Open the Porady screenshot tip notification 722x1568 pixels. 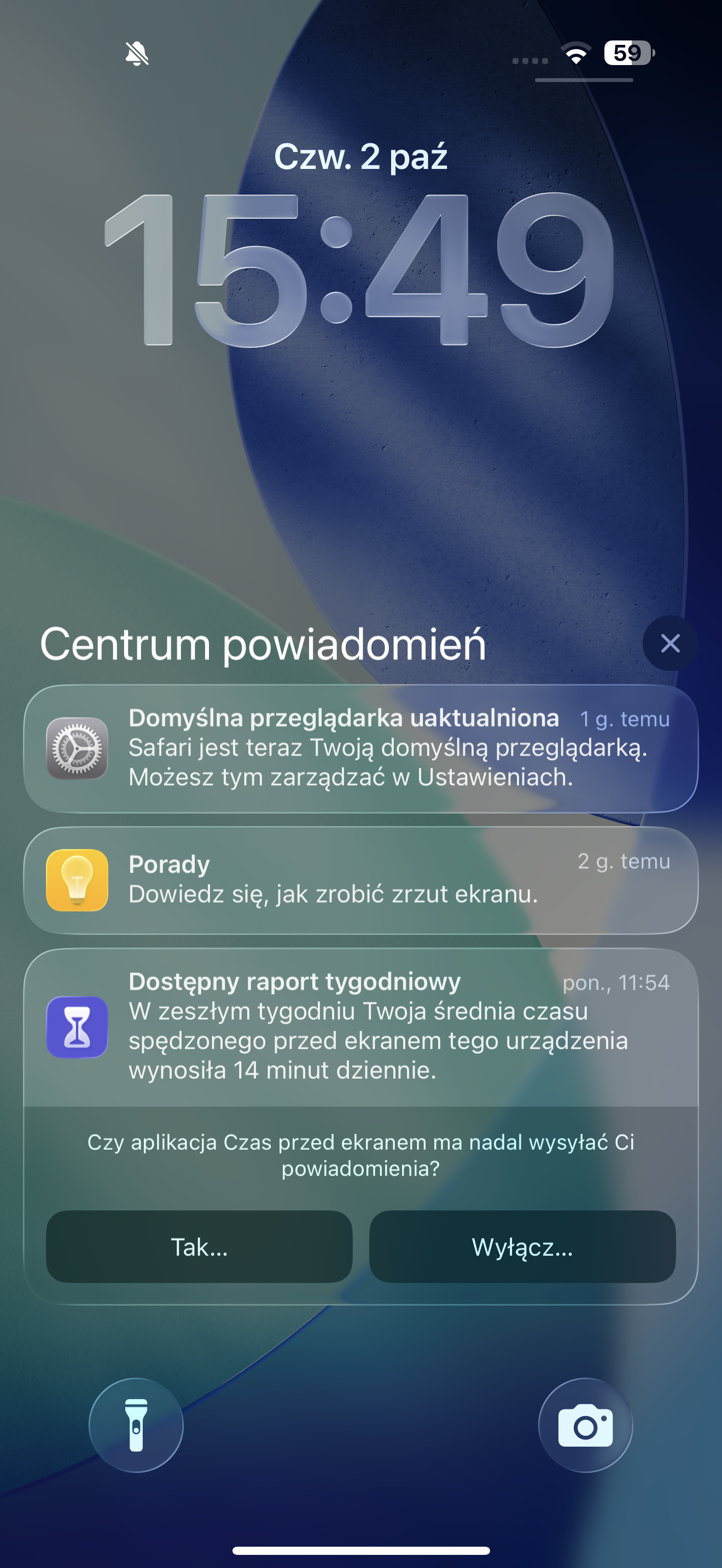[360, 880]
